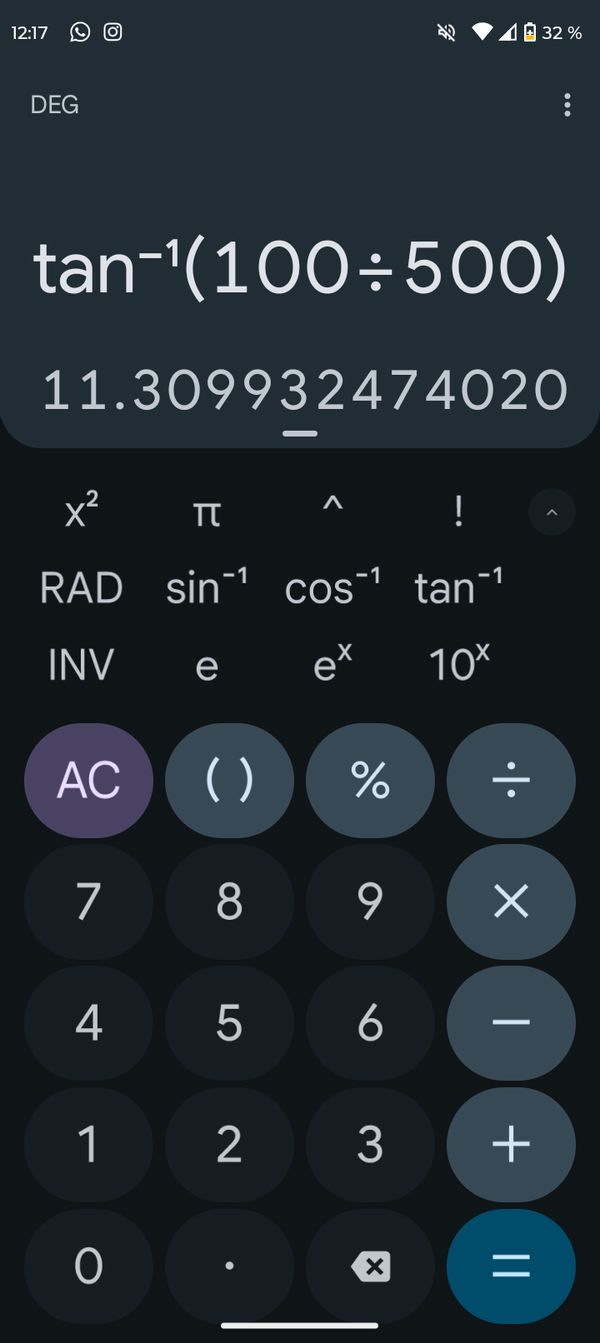Select the multiply operator

coord(511,902)
